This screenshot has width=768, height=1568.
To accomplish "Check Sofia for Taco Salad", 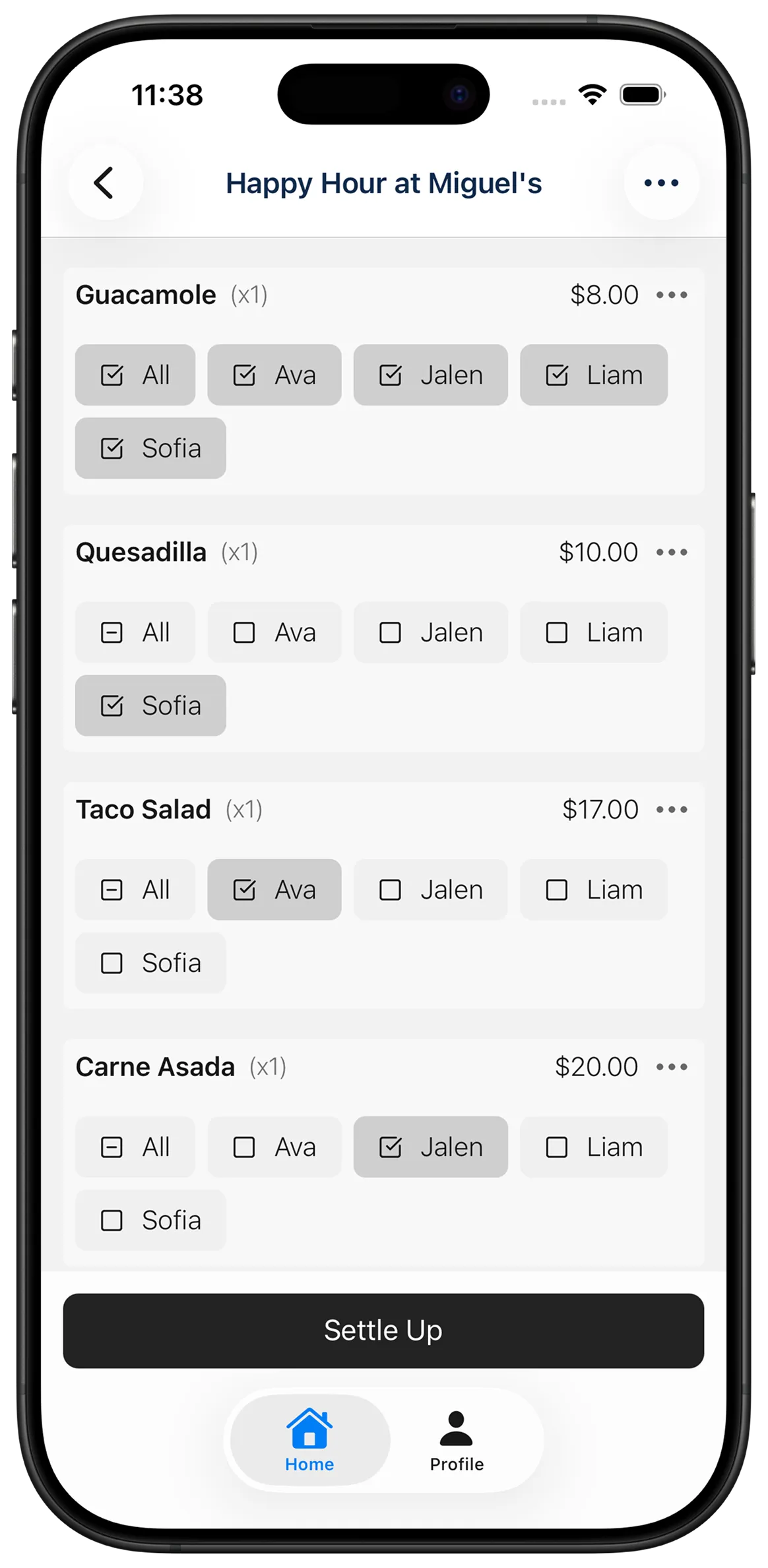I will point(150,963).
